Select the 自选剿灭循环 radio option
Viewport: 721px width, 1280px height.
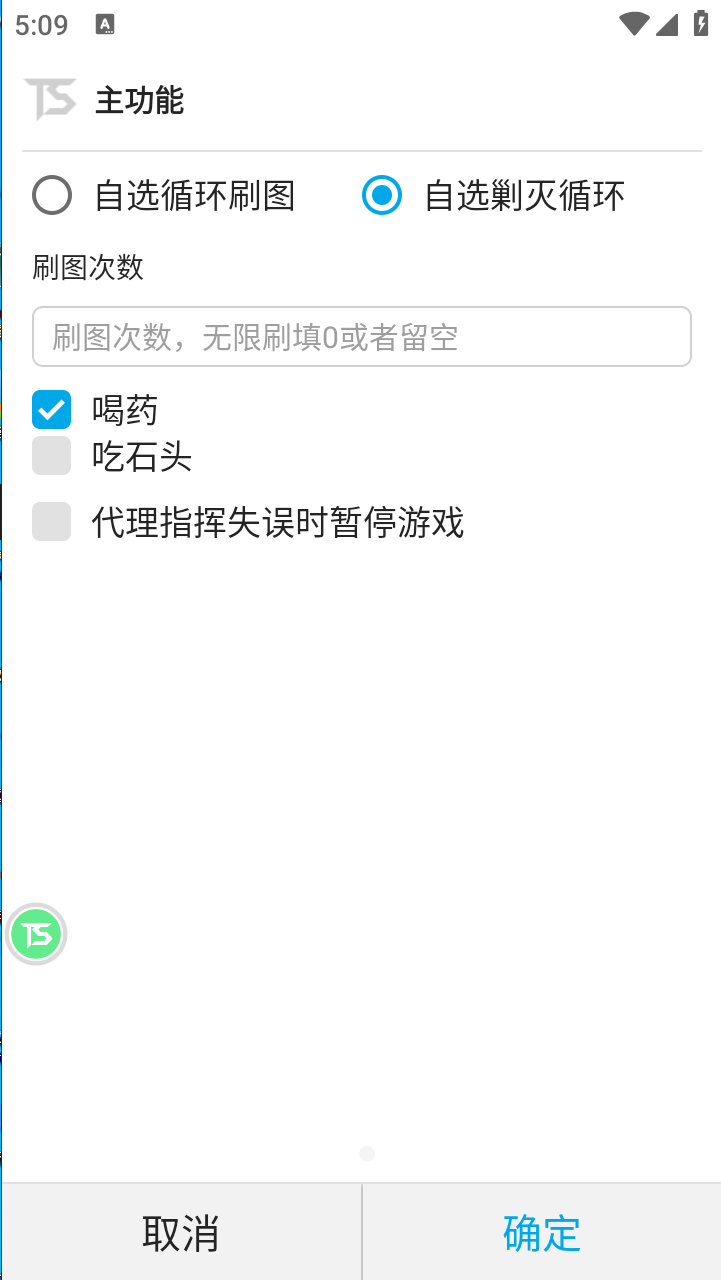pos(382,195)
